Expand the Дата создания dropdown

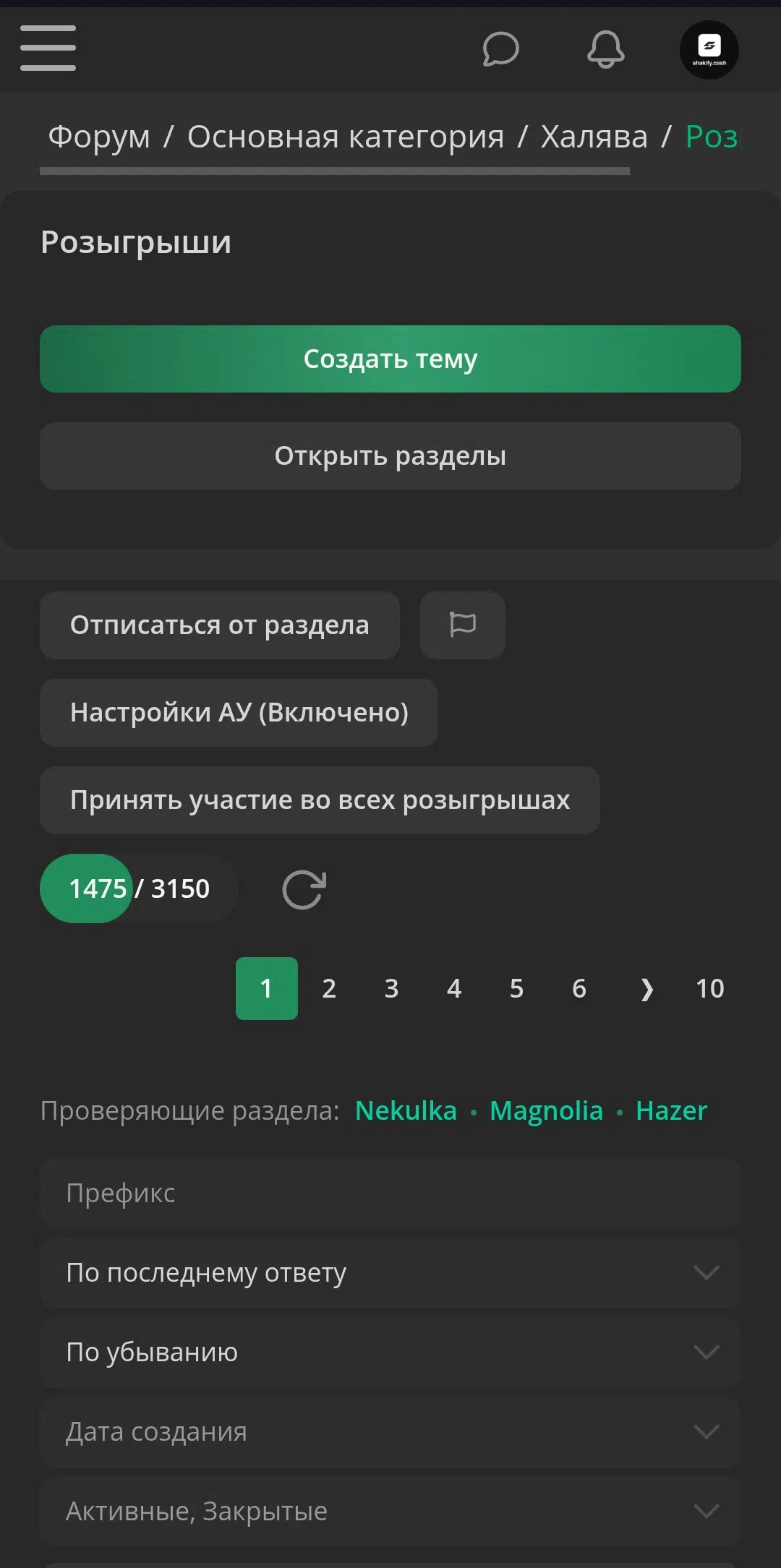coord(390,1431)
